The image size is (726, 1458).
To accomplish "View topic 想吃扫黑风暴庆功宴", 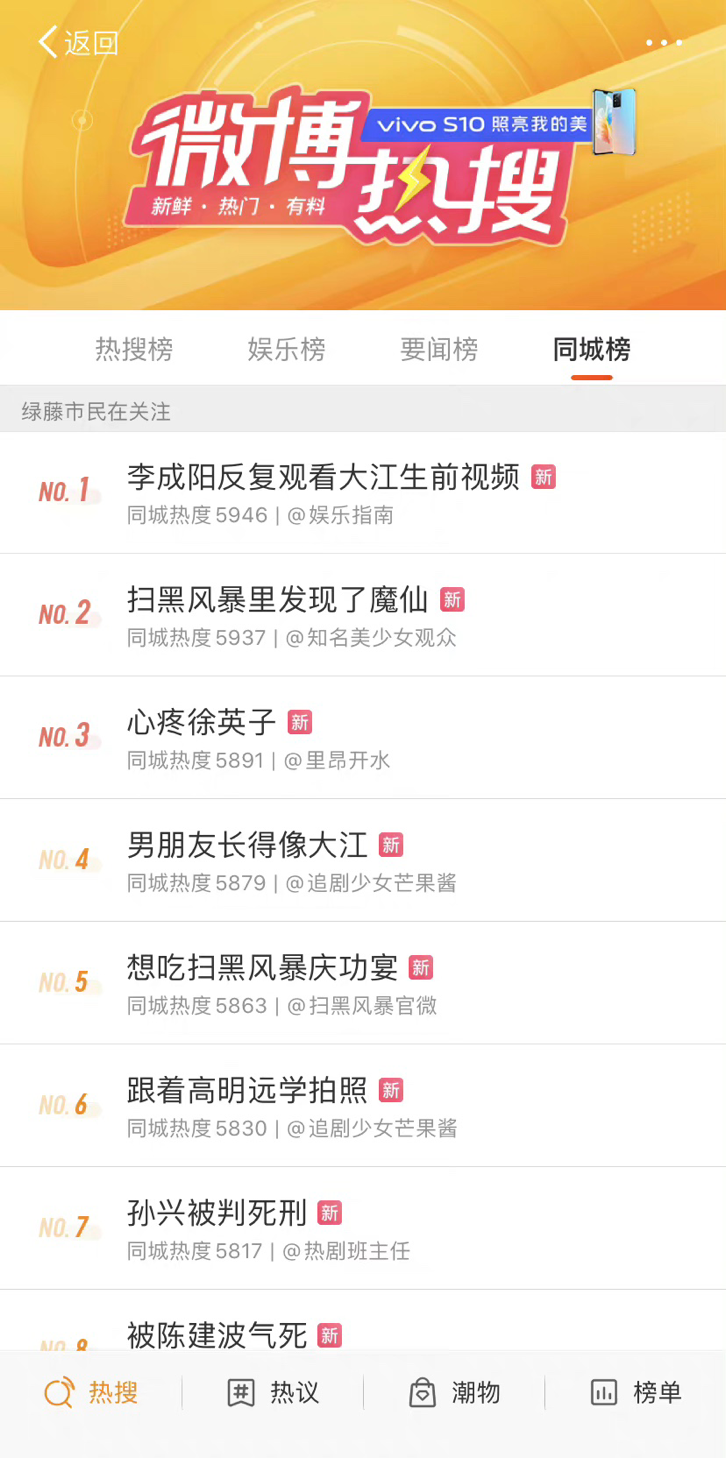I will coord(262,967).
